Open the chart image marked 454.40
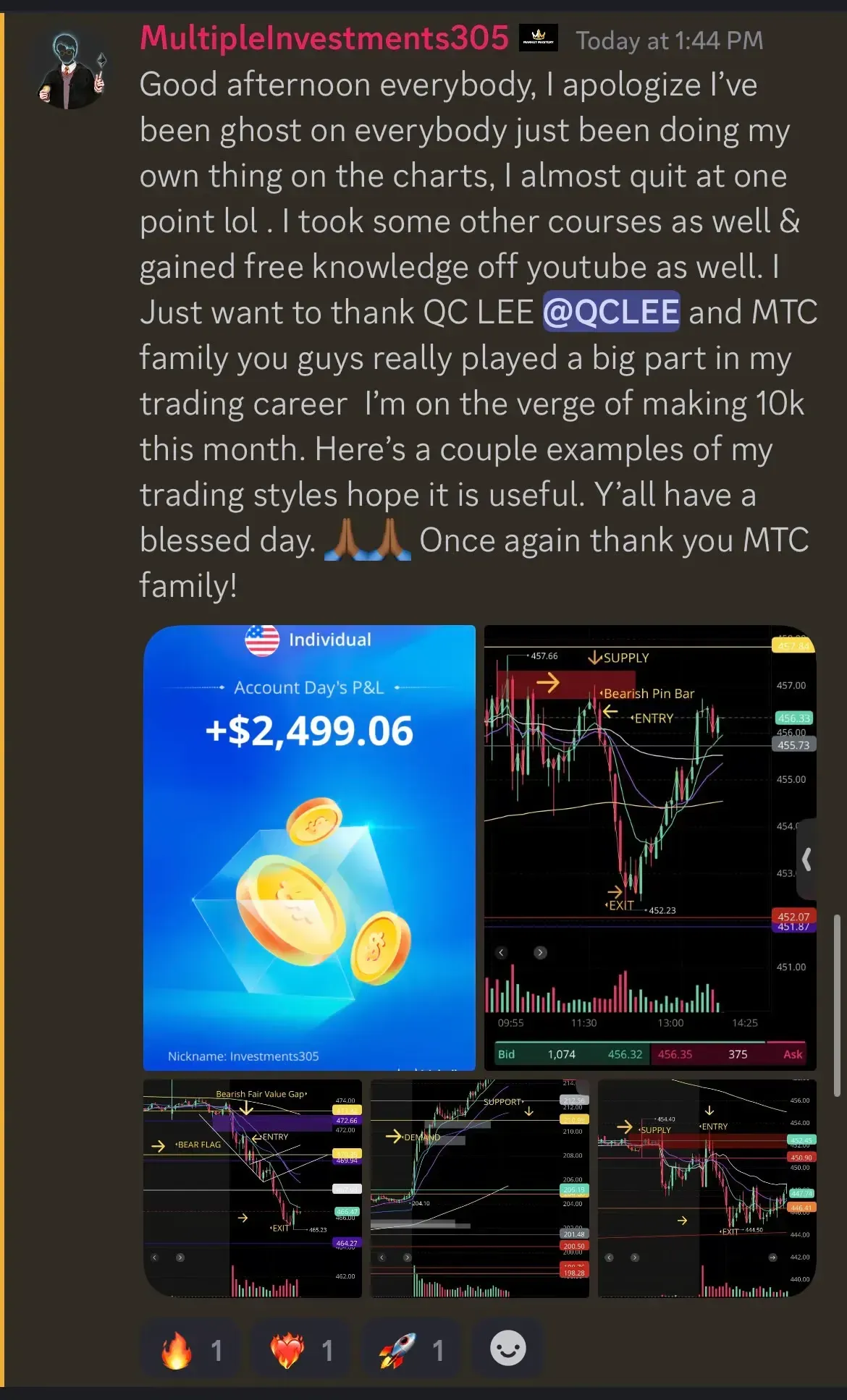Image resolution: width=847 pixels, height=1400 pixels. 707,1188
